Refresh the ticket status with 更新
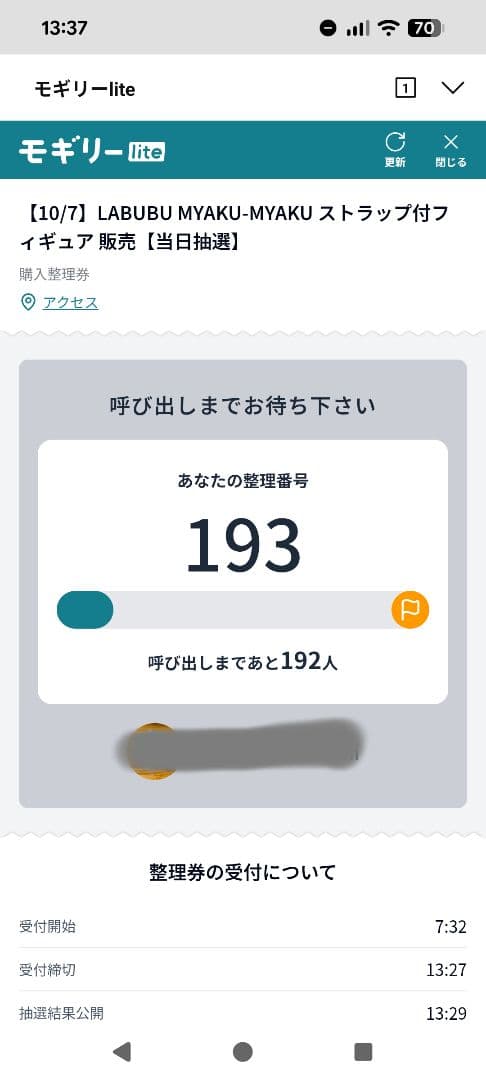Viewport: 486px width, 1080px height. (x=395, y=150)
